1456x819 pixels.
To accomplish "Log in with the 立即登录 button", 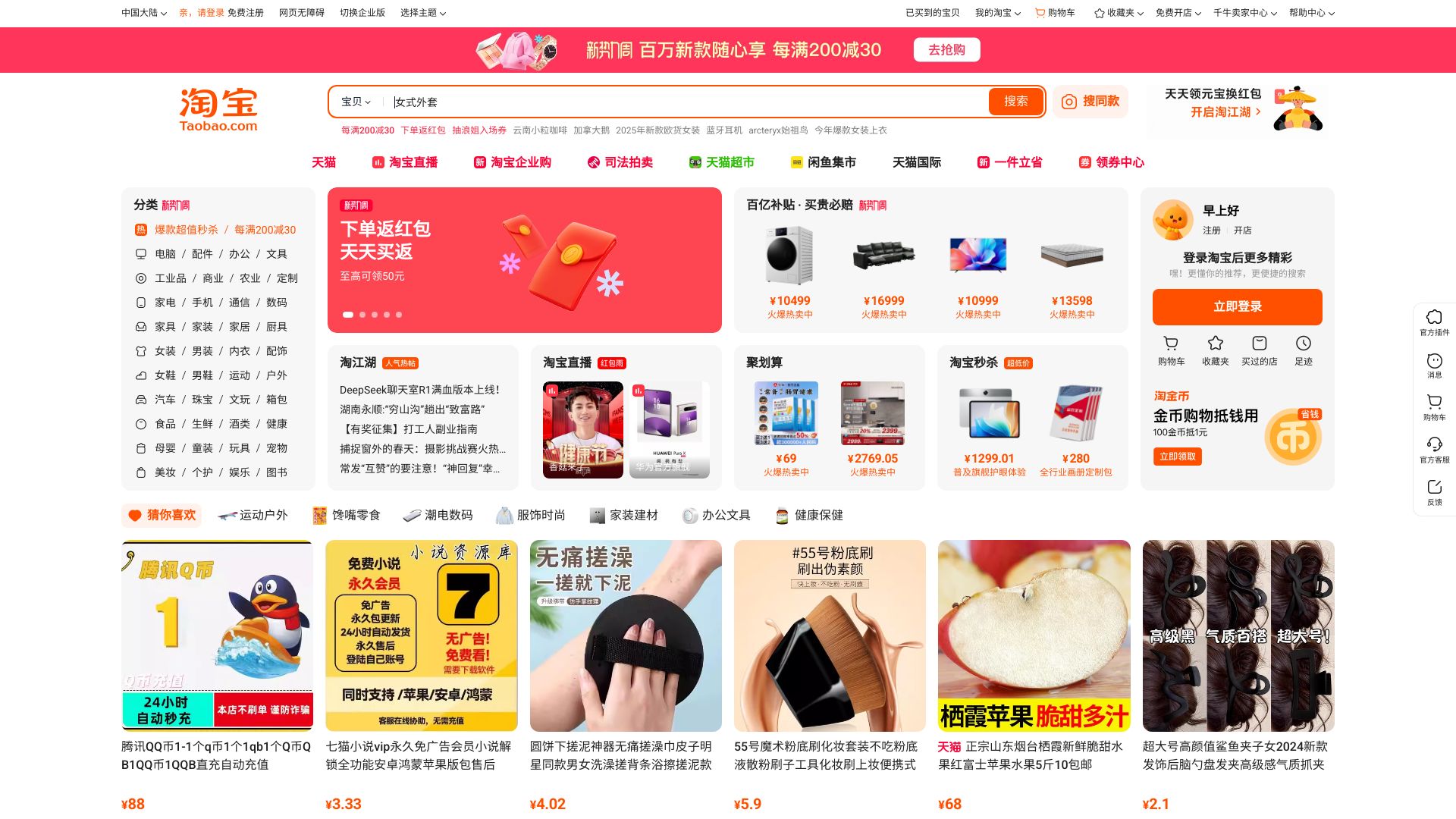I will click(1237, 306).
